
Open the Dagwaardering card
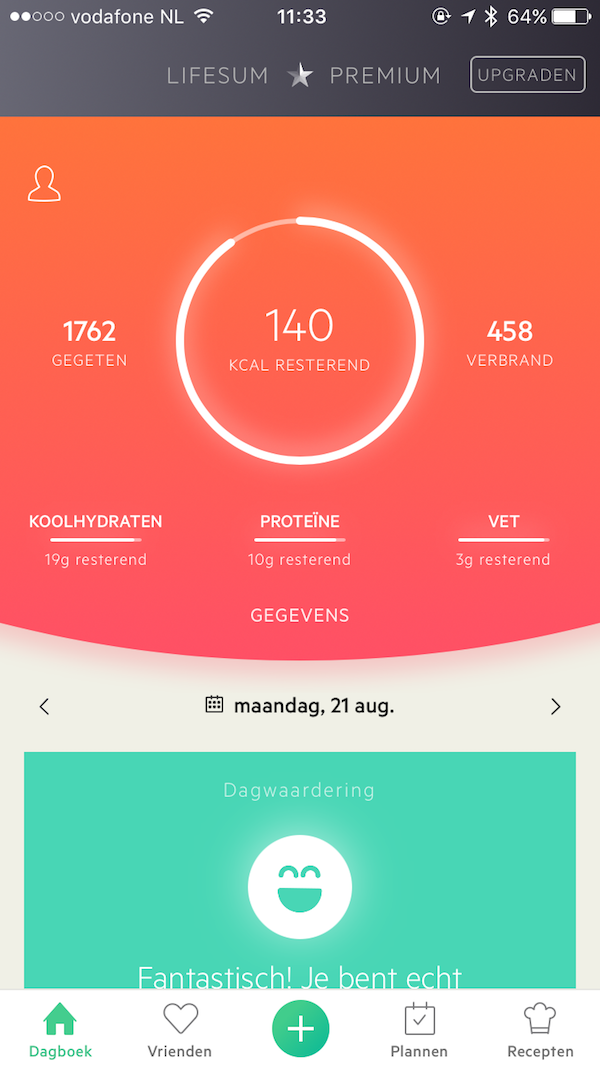coord(300,870)
